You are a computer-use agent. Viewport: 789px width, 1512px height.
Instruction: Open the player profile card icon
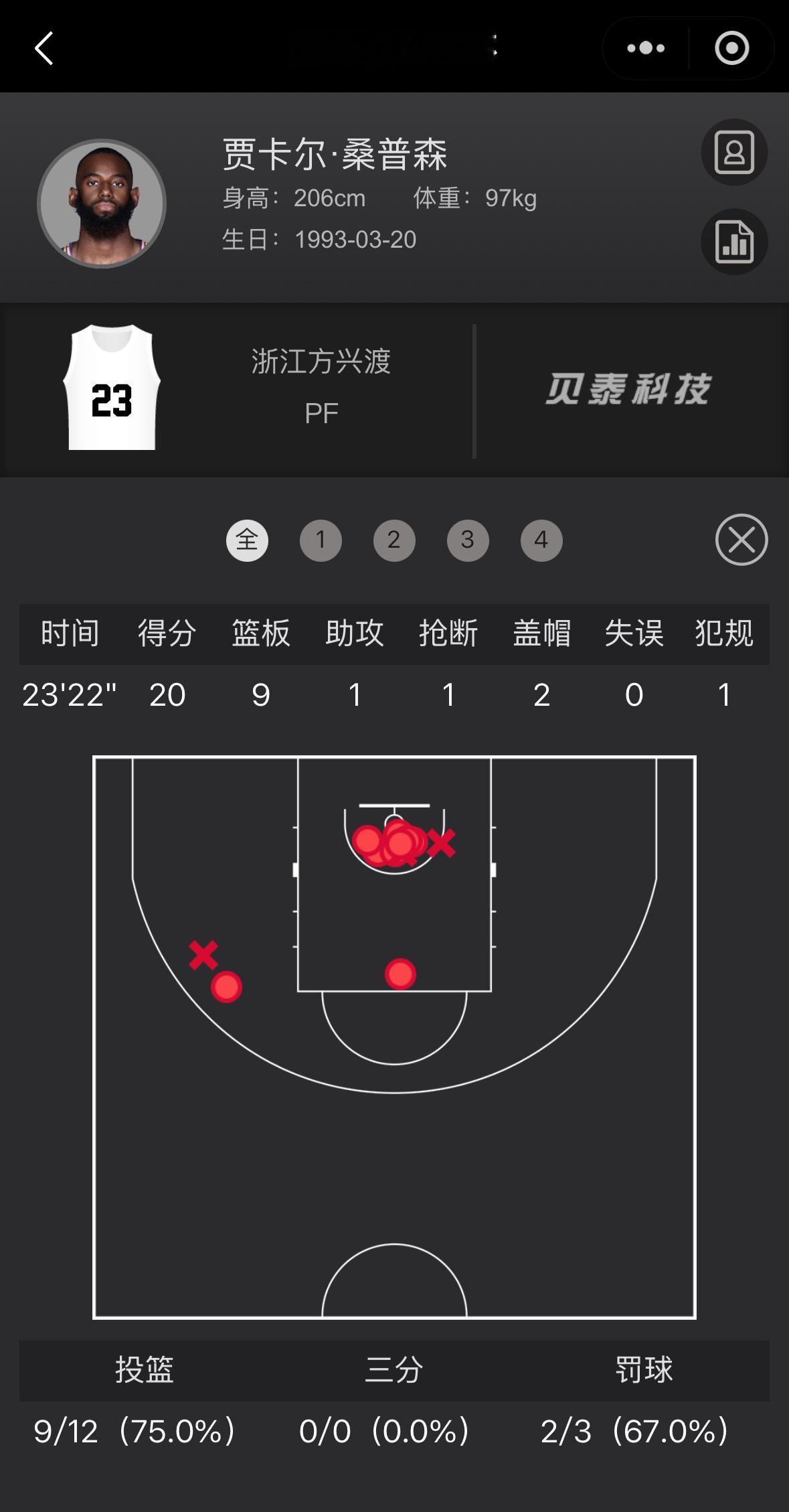point(734,153)
